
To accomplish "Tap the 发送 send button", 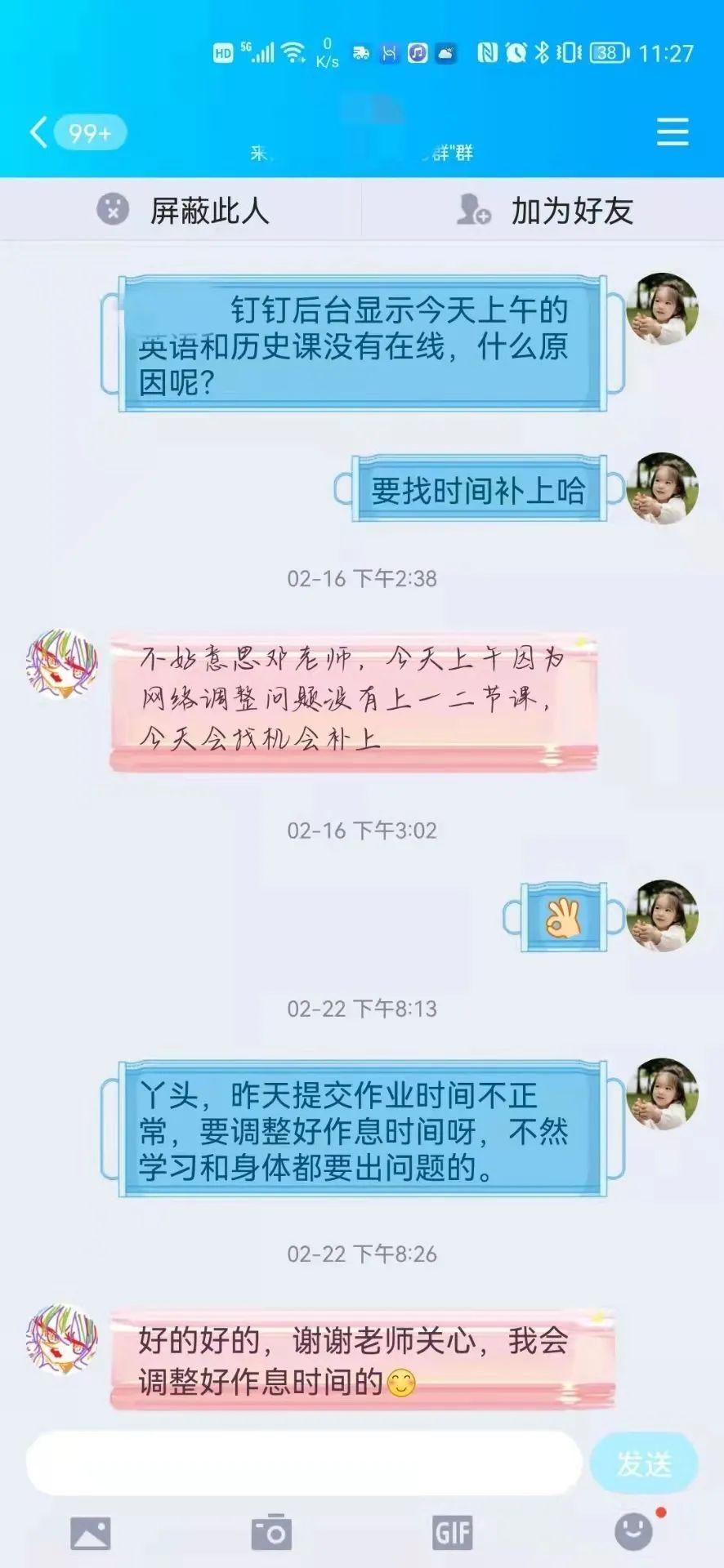I will click(644, 1463).
